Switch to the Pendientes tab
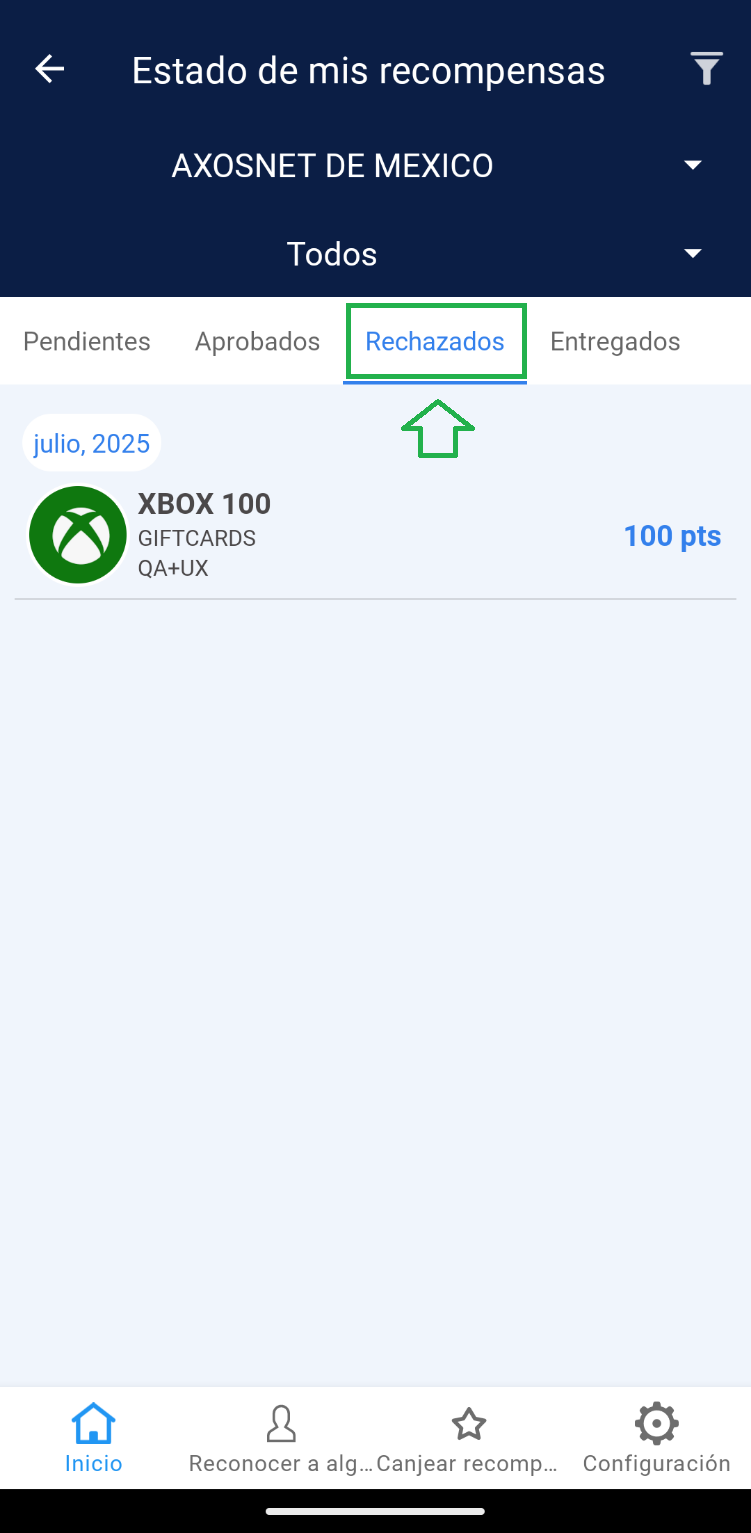 [x=87, y=342]
